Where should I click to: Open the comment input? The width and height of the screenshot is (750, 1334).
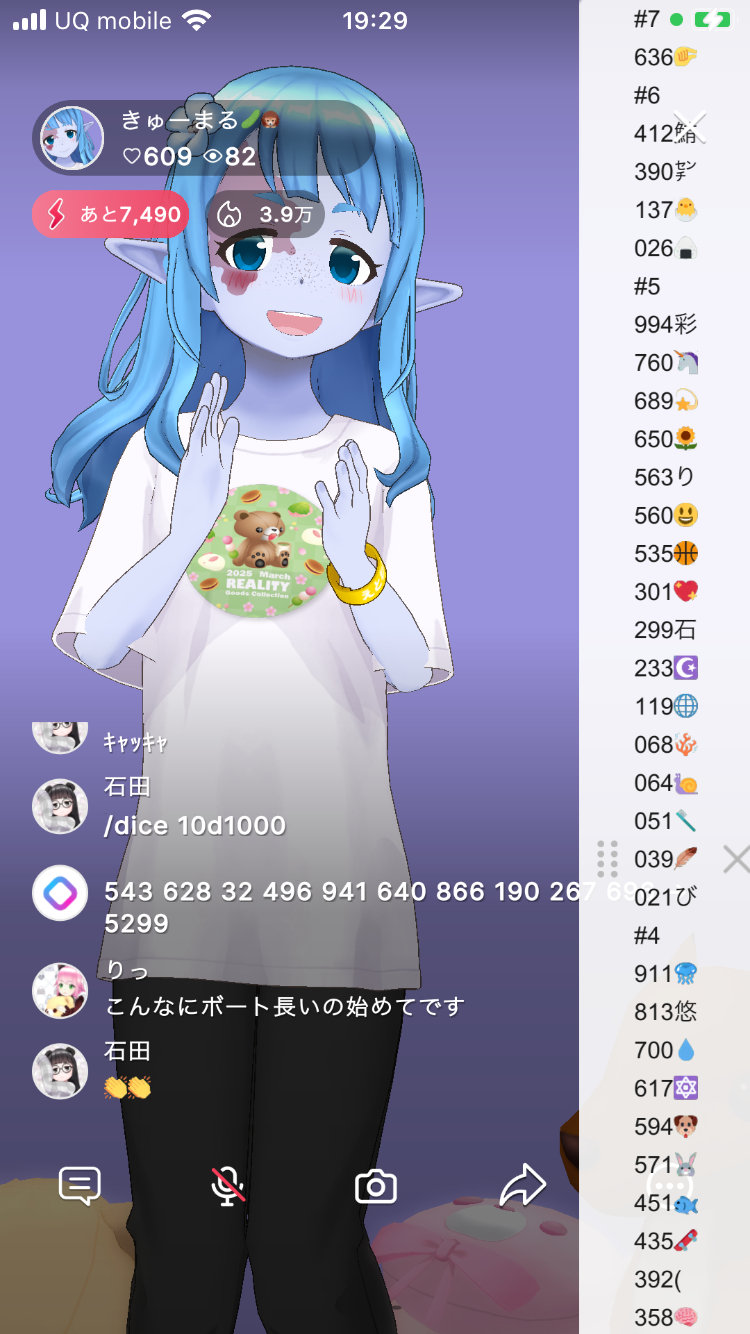coord(80,1186)
